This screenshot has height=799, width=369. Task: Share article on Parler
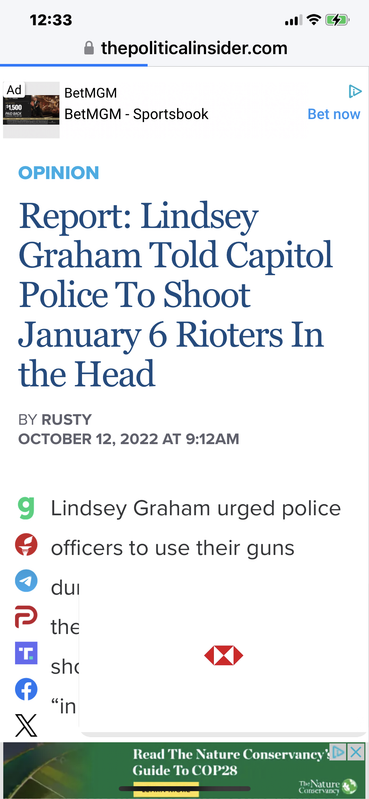tap(26, 617)
